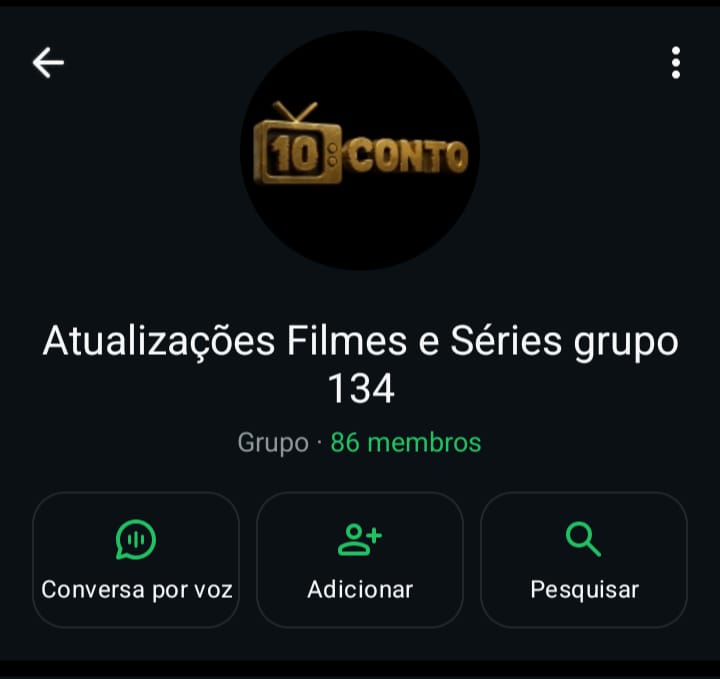This screenshot has height=679, width=720.
Task: Start a Conversa por voz
Action: (136, 560)
